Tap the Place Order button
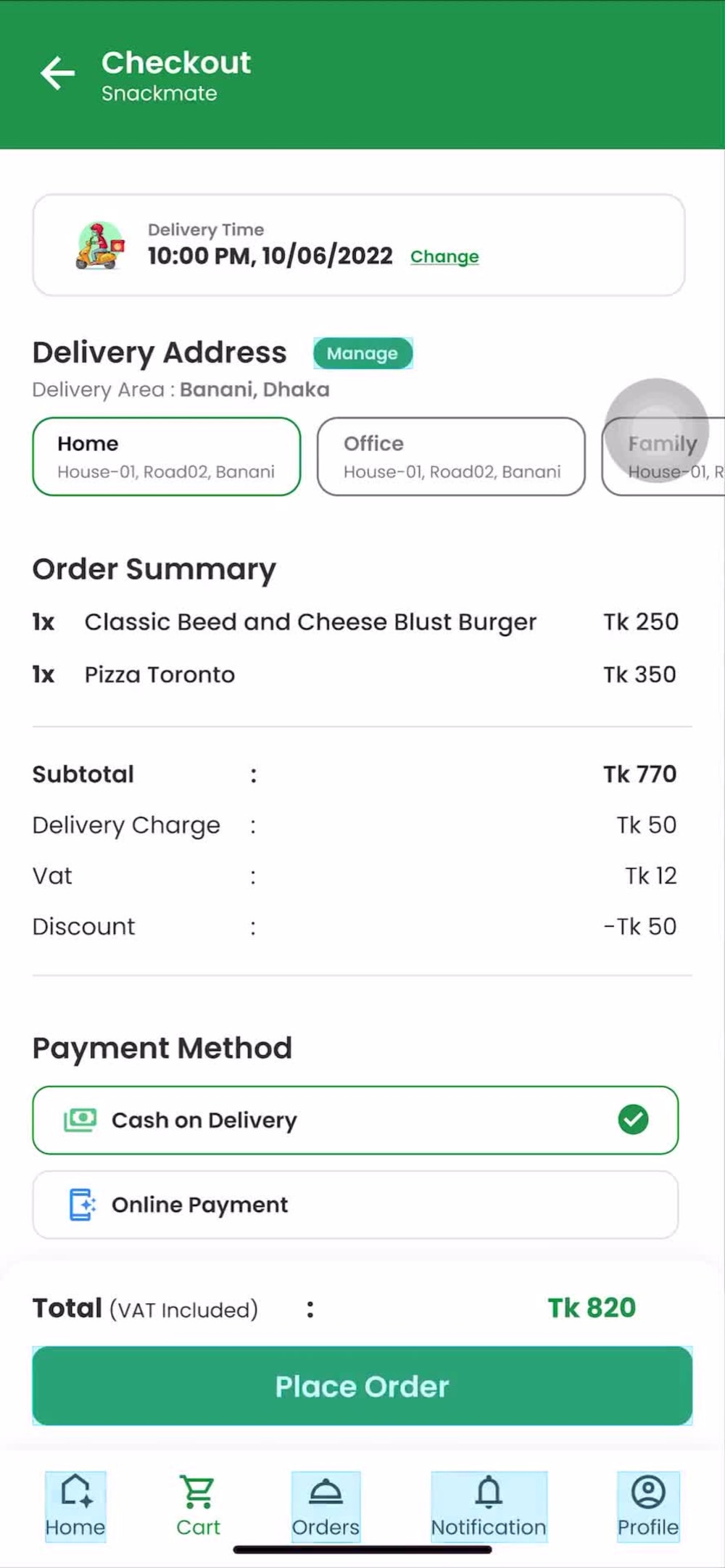This screenshot has width=725, height=1568. pyautogui.click(x=362, y=1386)
